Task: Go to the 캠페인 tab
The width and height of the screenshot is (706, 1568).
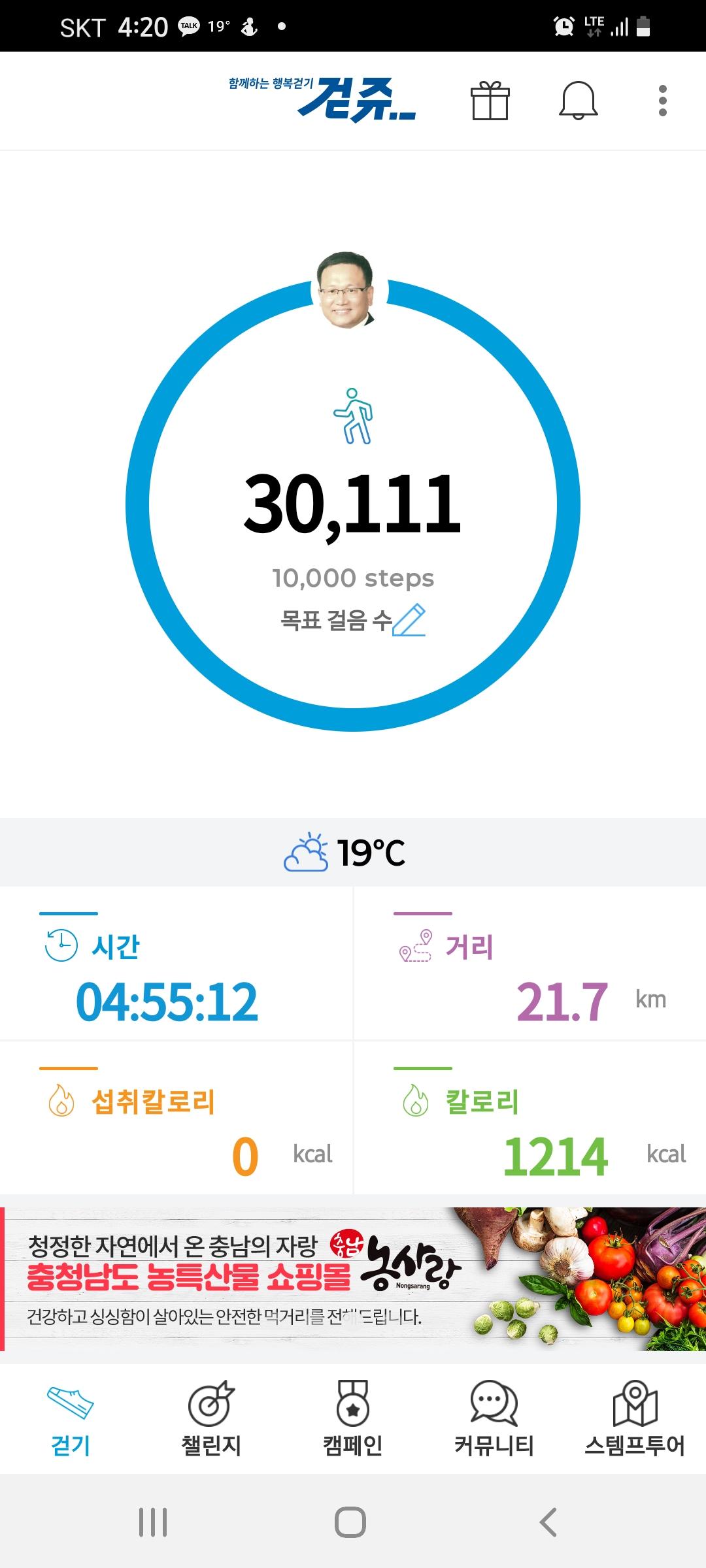Action: coord(353,1418)
